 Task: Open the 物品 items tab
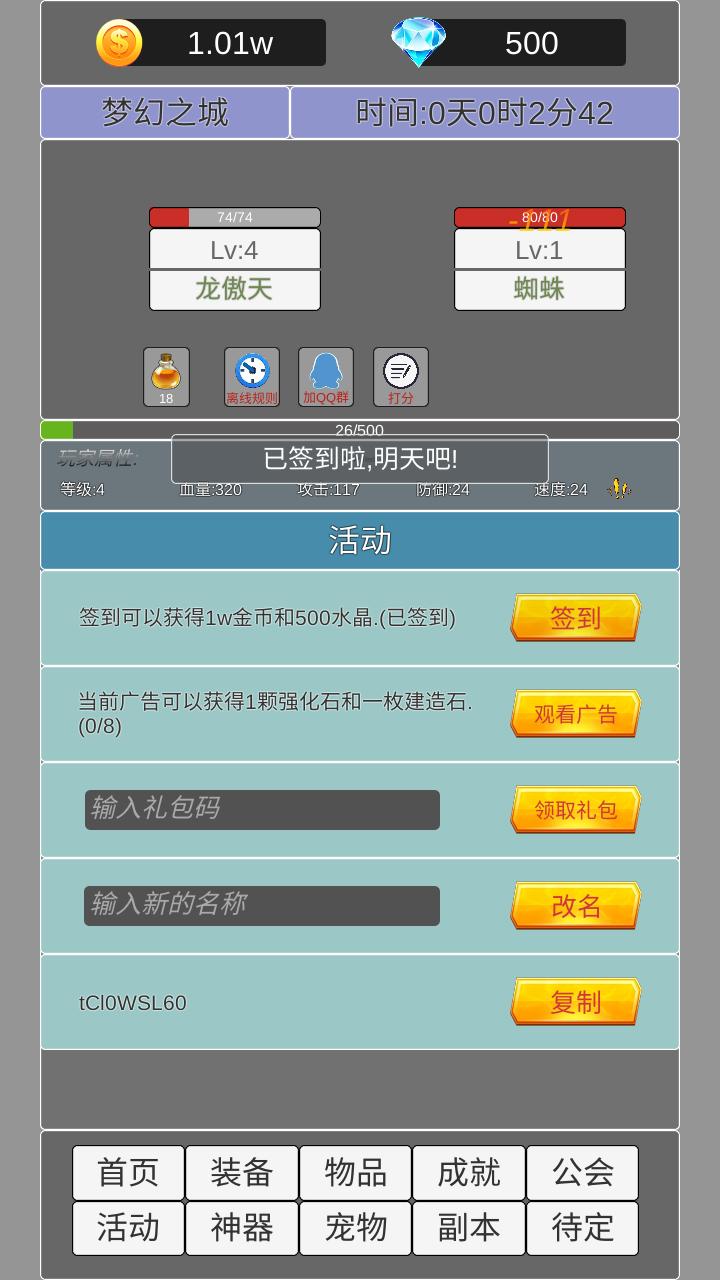355,1173
